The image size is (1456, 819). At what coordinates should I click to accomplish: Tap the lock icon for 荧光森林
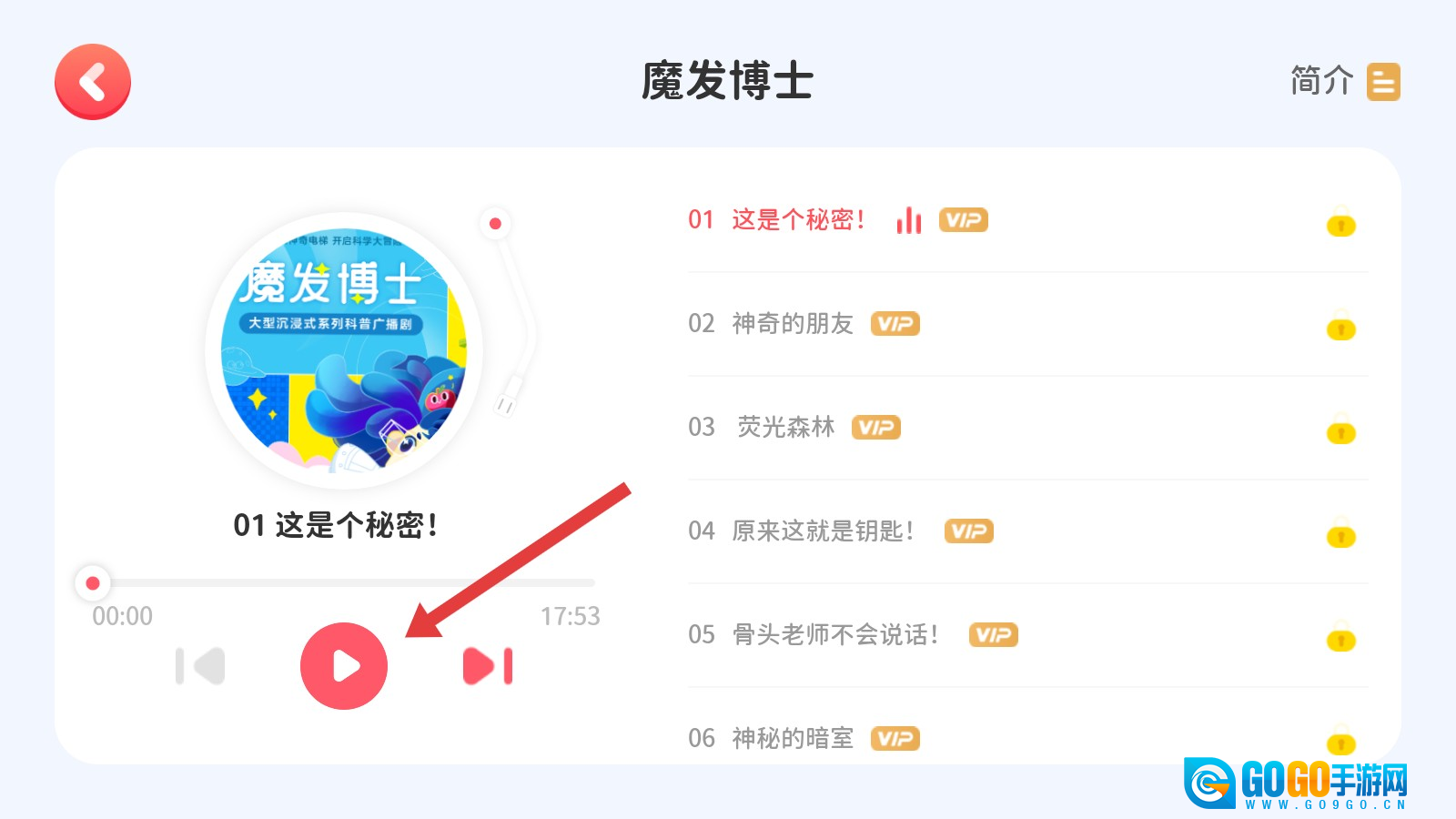click(x=1340, y=430)
